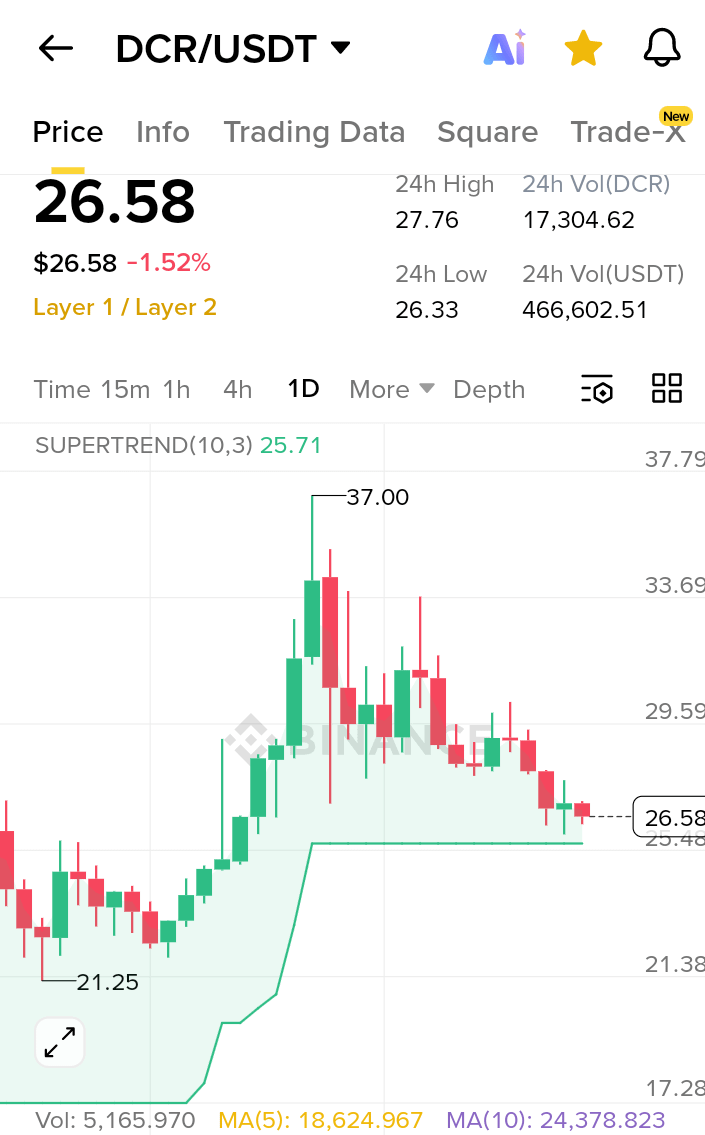Switch to the Trading Data tab

click(x=314, y=132)
